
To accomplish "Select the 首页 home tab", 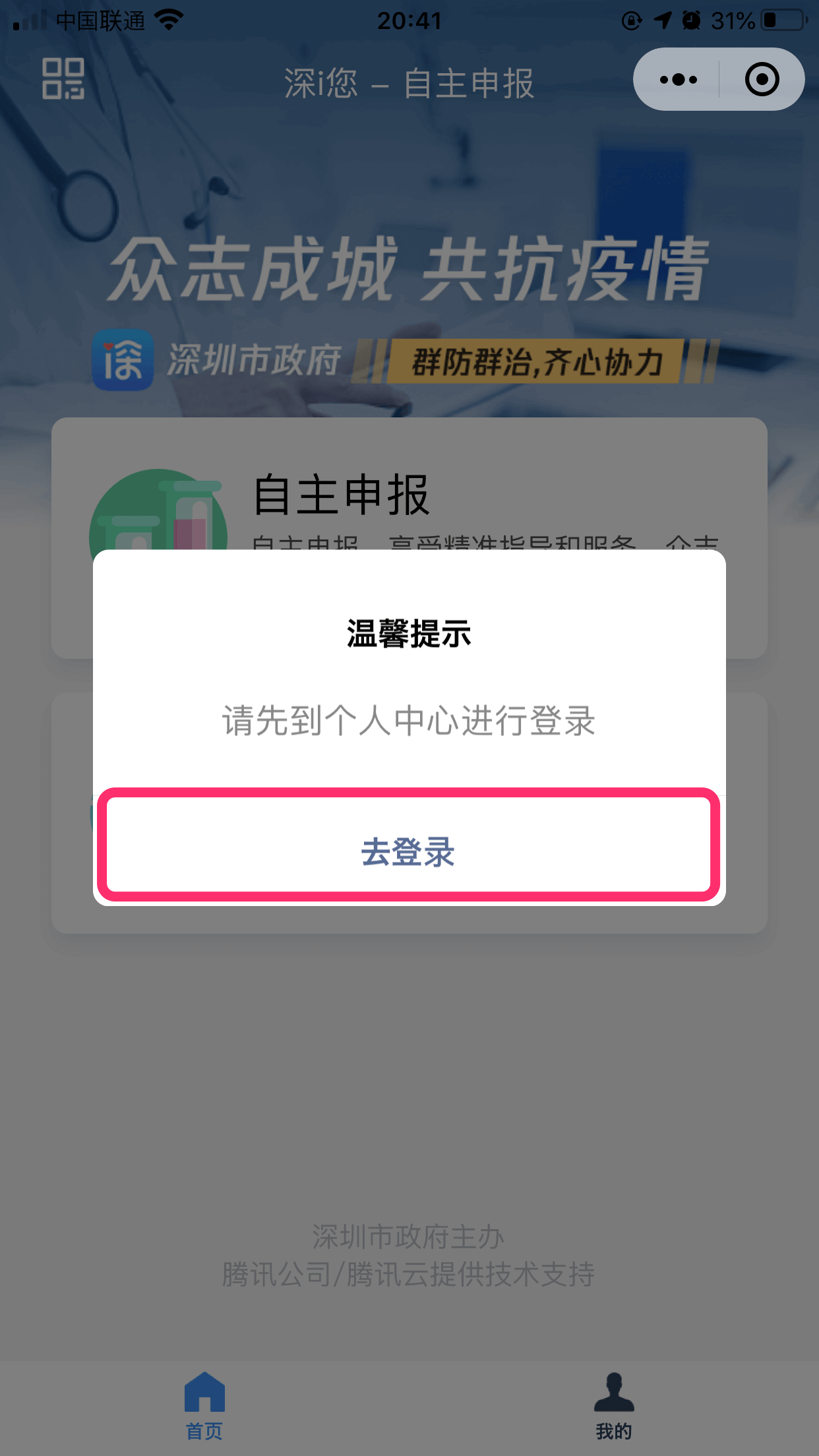I will (204, 1406).
